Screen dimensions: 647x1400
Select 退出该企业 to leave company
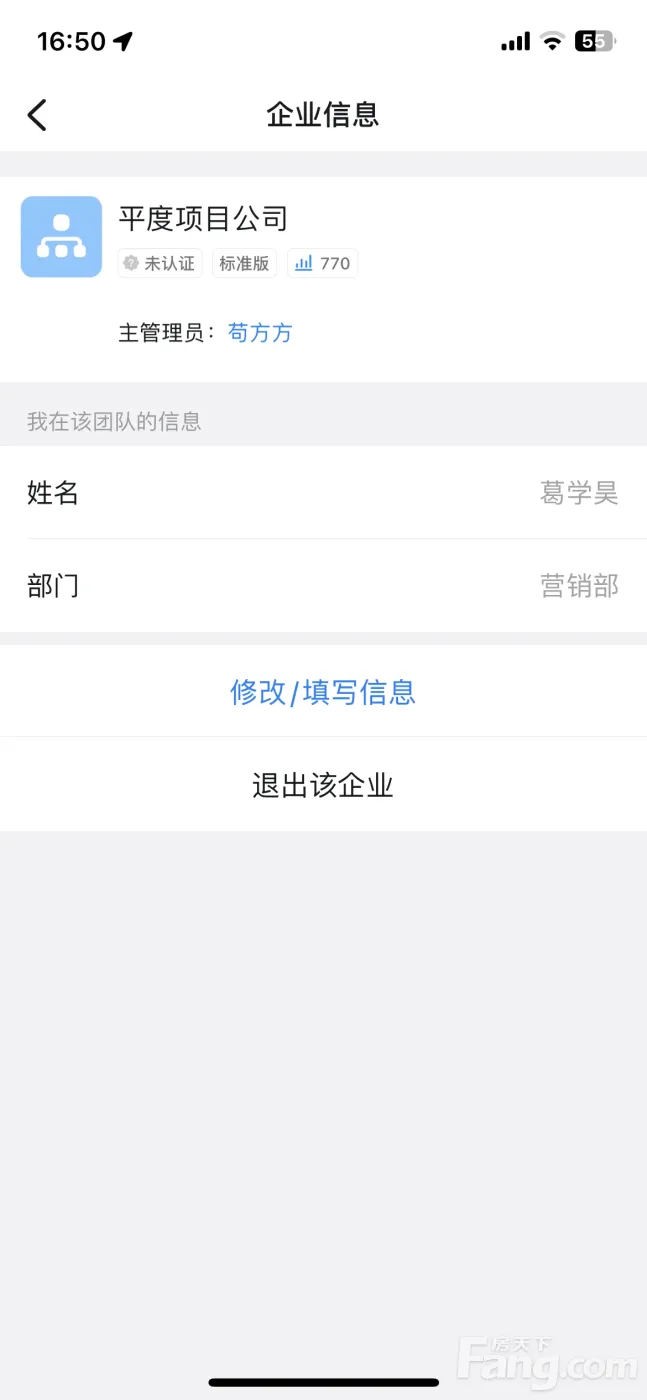323,785
